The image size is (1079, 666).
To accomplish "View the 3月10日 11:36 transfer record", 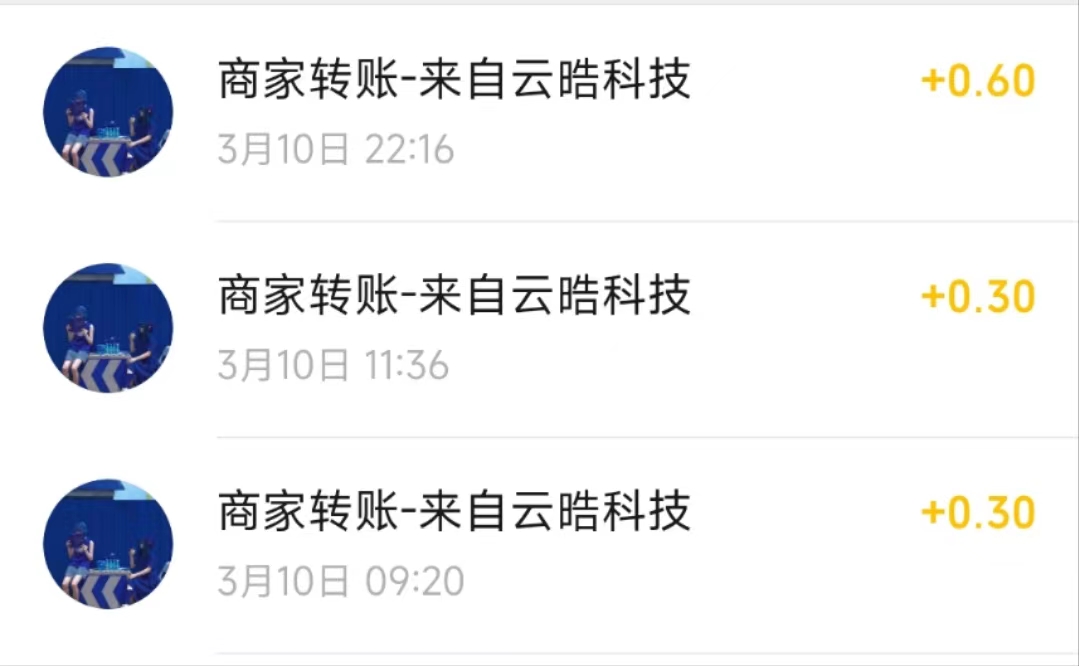I will (x=540, y=328).
